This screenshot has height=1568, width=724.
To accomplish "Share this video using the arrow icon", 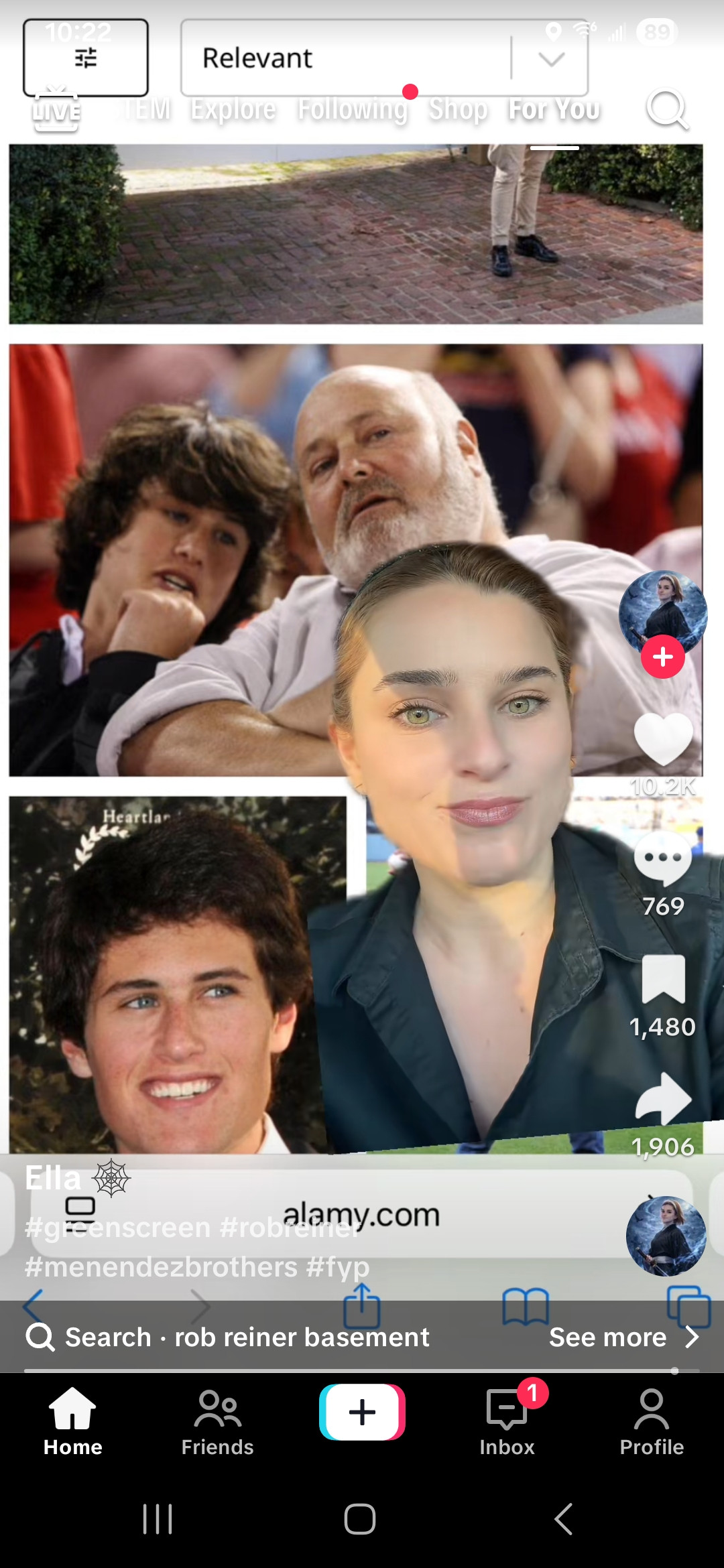I will 663,1099.
